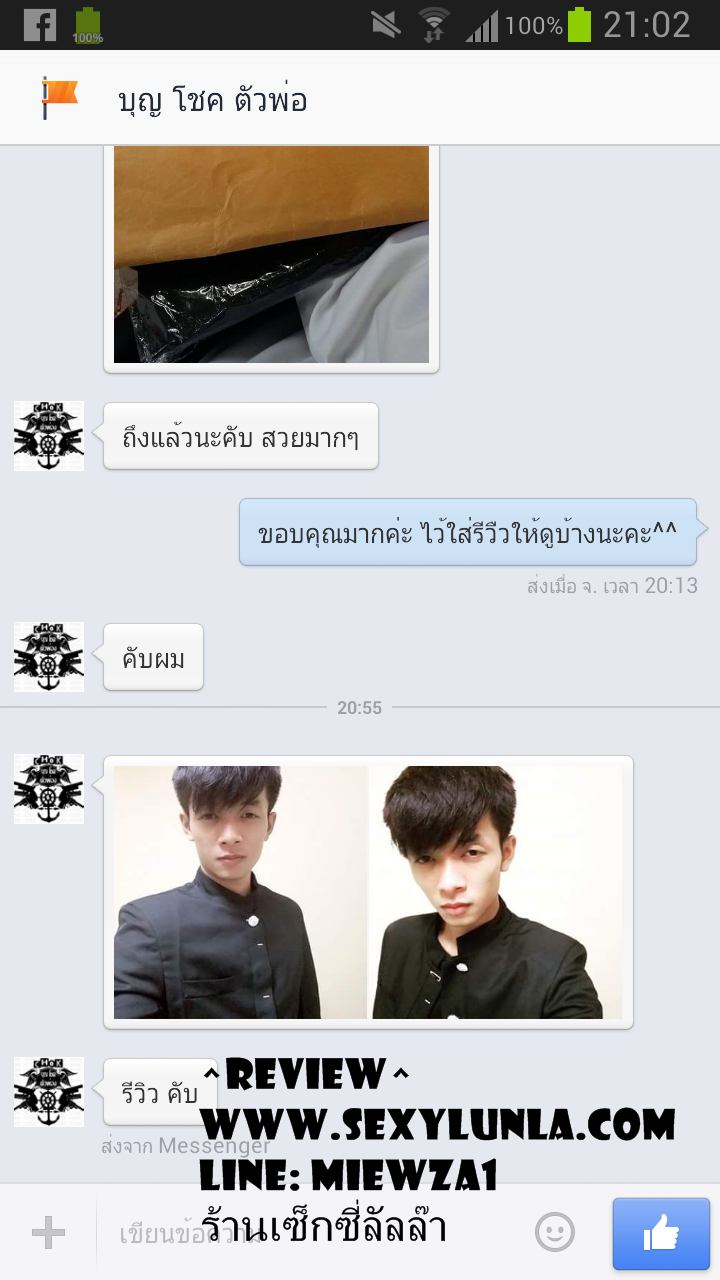The width and height of the screenshot is (720, 1280).
Task: Open the plus attachment menu
Action: (48, 1233)
